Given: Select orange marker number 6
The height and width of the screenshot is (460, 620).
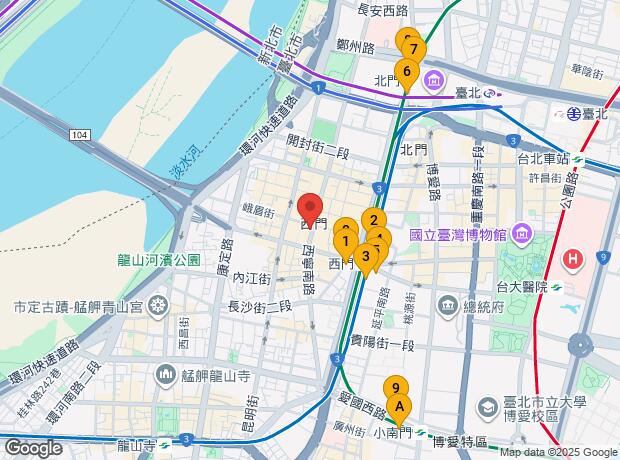Looking at the screenshot, I should click(405, 71).
